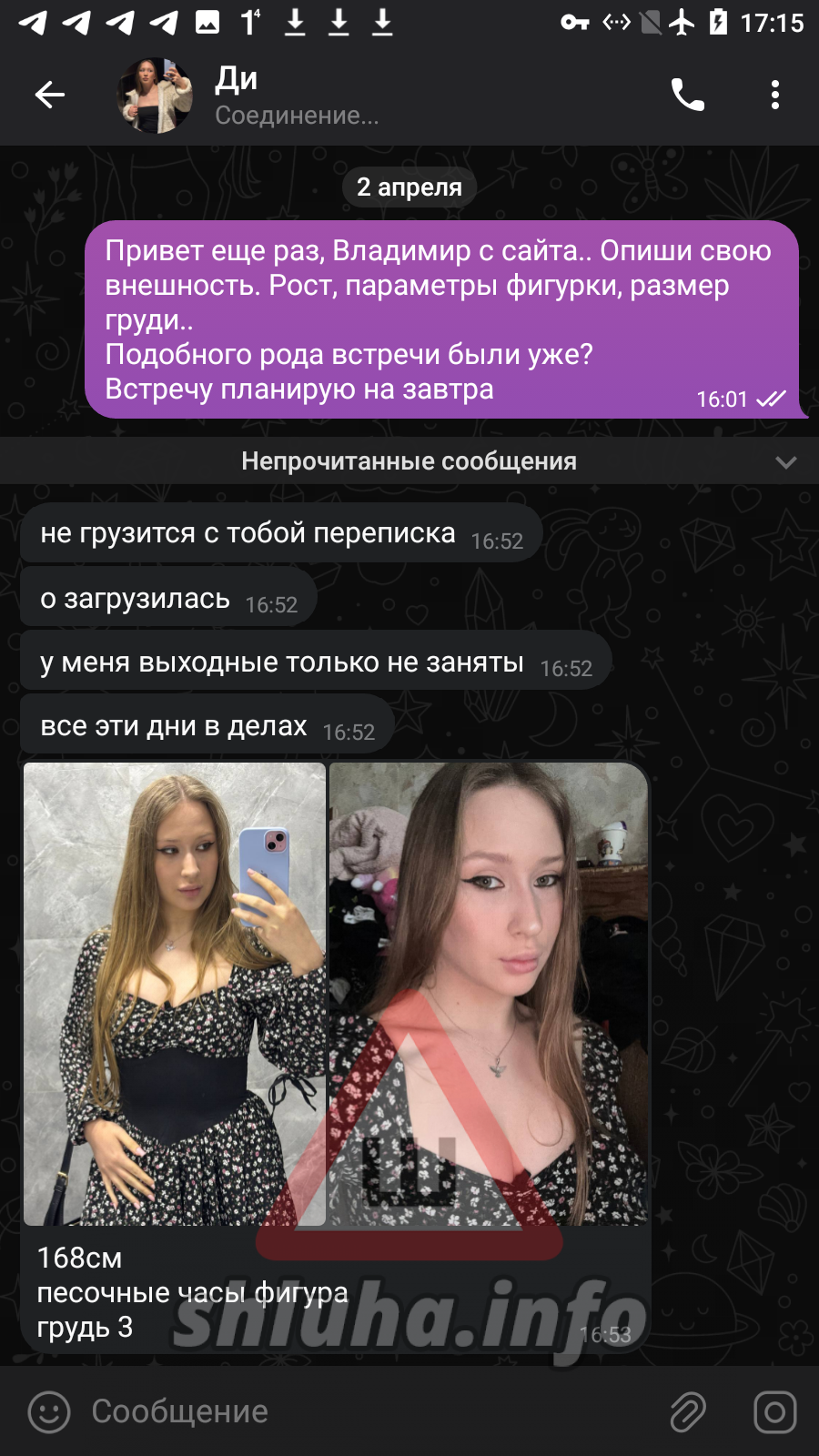Go back to the chat list
Image resolution: width=819 pixels, height=1456 pixels.
49,95
